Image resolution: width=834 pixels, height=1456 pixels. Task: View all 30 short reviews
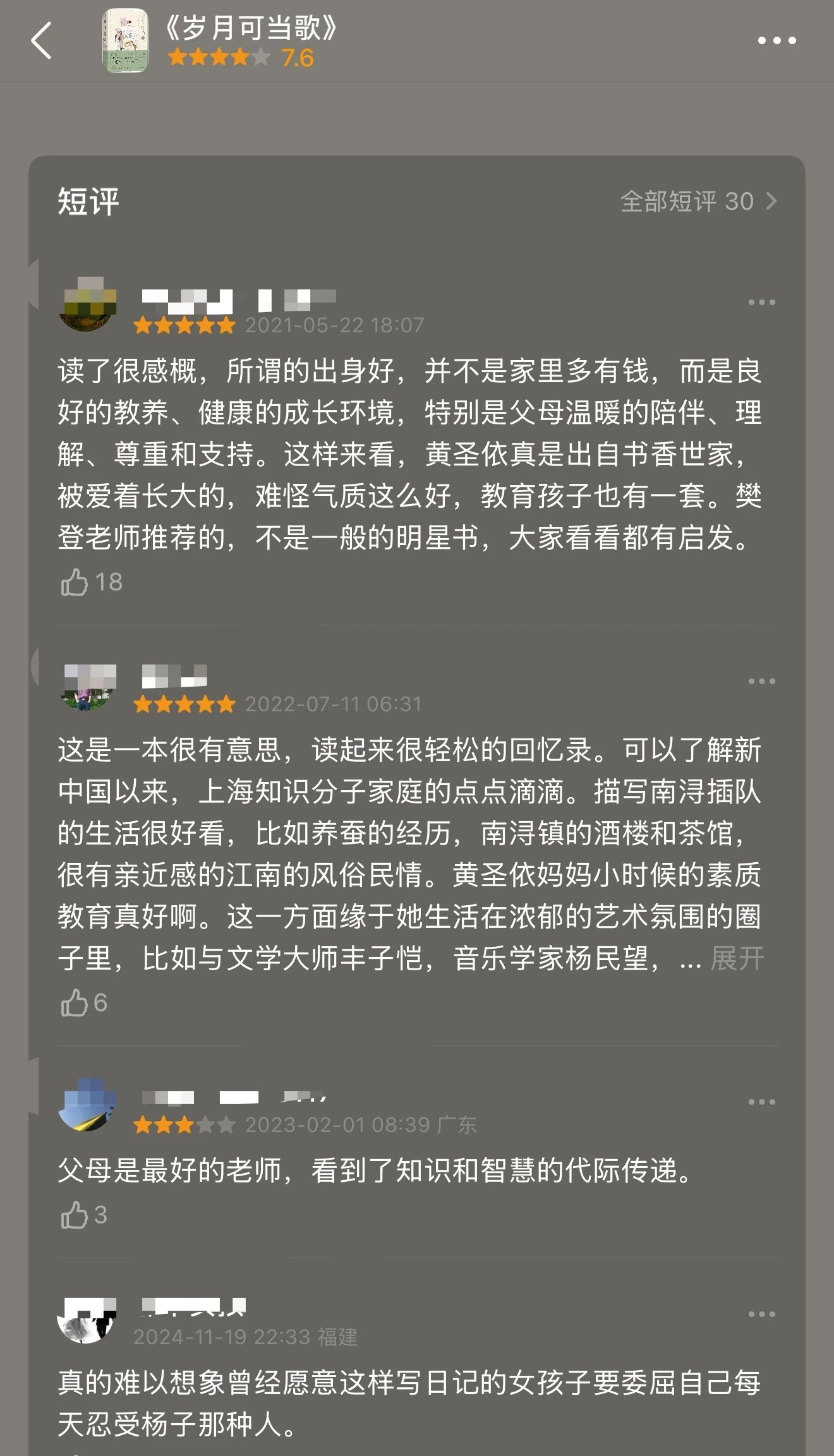(698, 202)
